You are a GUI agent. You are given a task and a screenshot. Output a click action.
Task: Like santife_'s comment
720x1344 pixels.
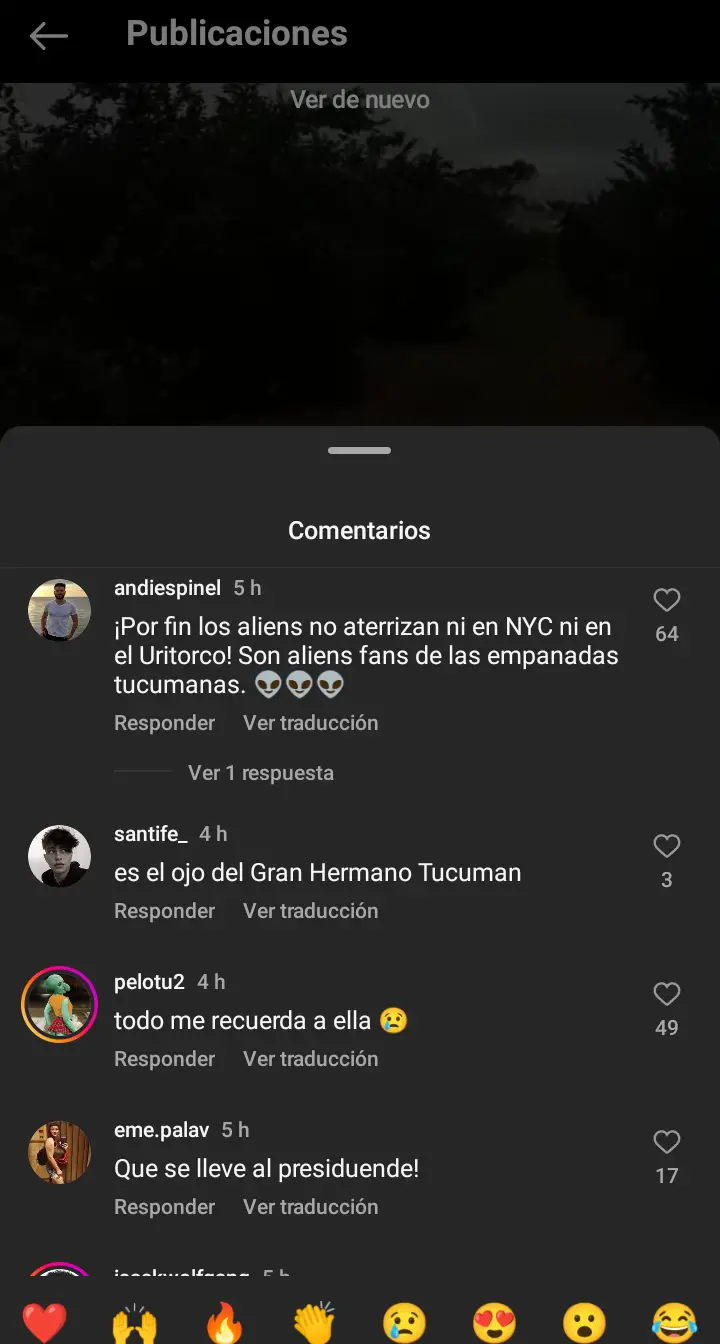666,846
